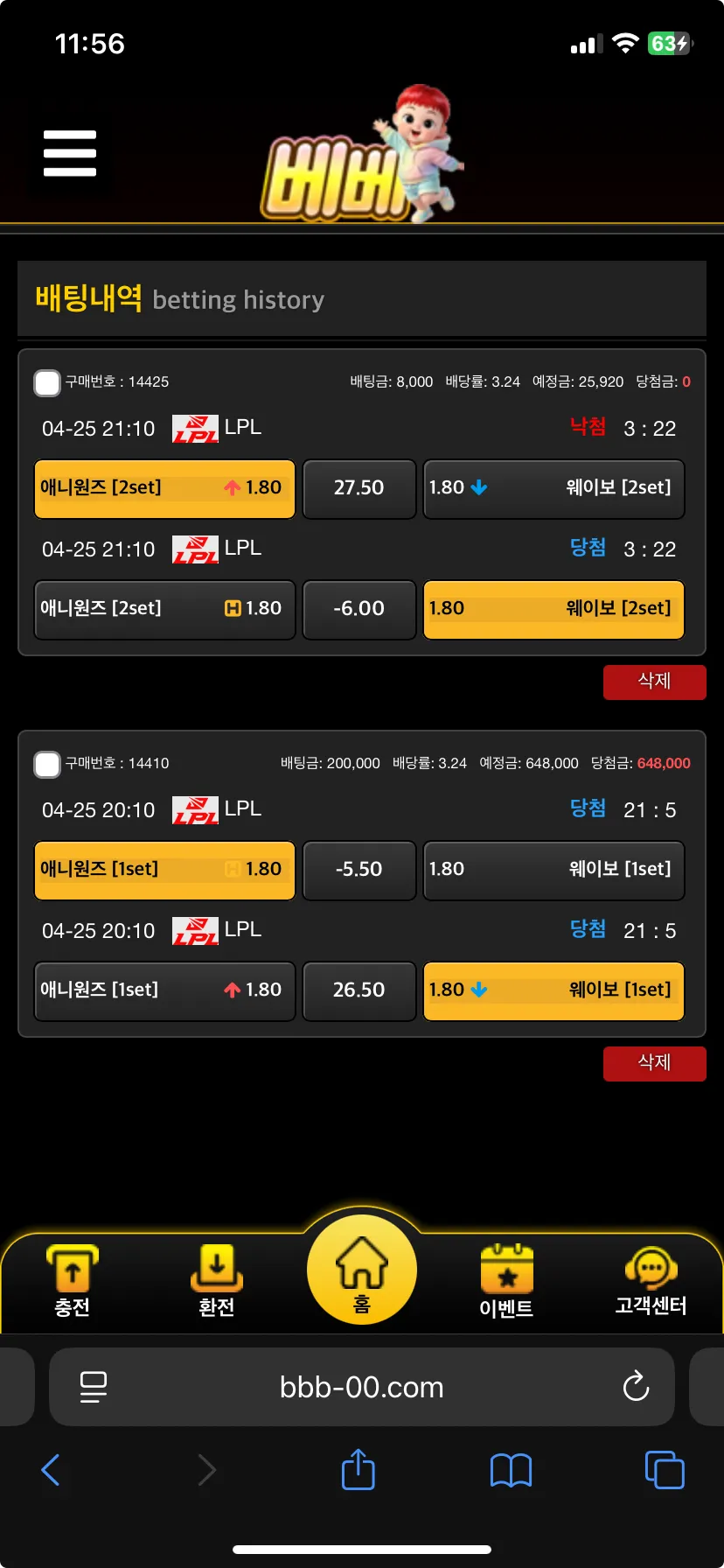Return to the 홈 home tab
724x1568 pixels.
pos(362,1270)
